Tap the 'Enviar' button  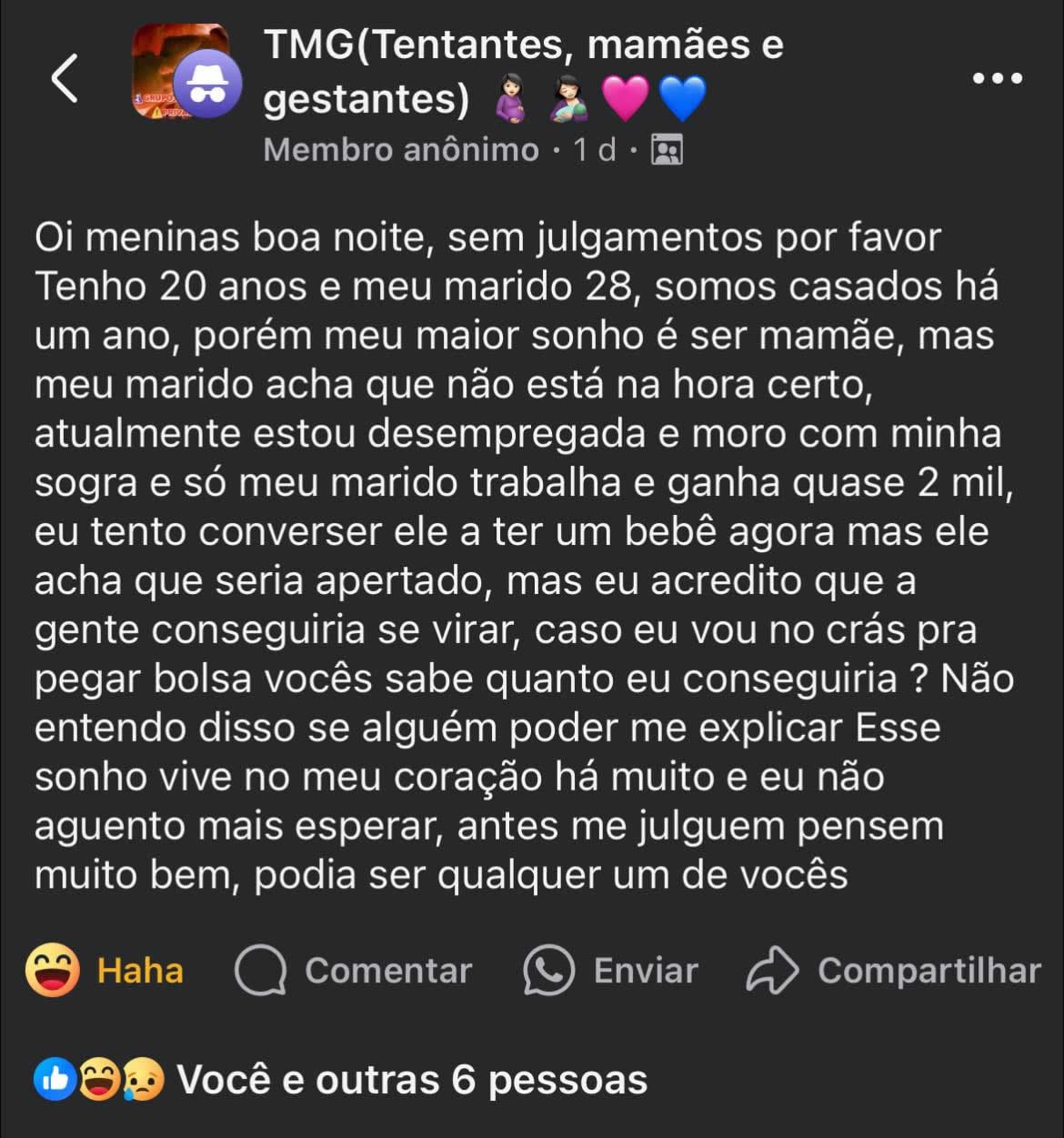[x=644, y=970]
